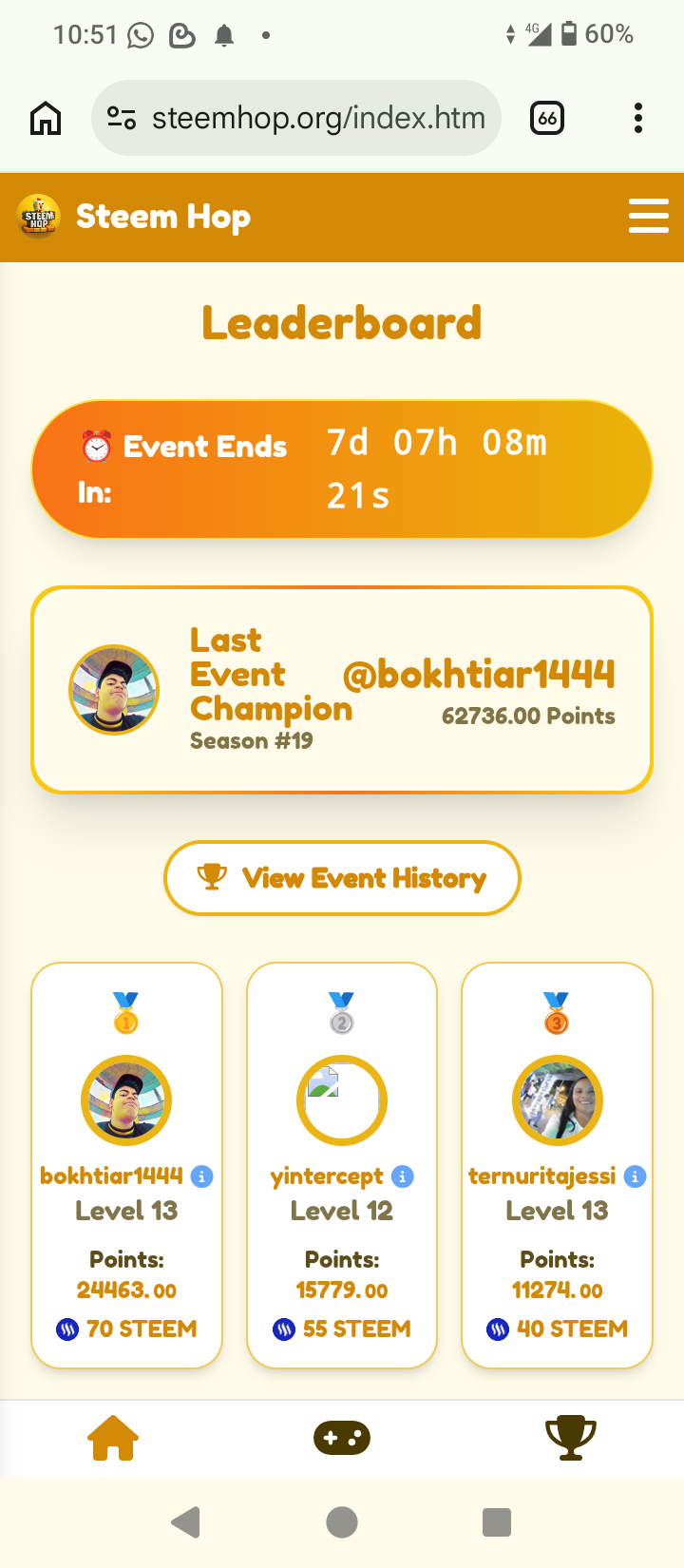Screen dimensions: 684x1568
Task: Switch to the game controller tab
Action: 342,1438
